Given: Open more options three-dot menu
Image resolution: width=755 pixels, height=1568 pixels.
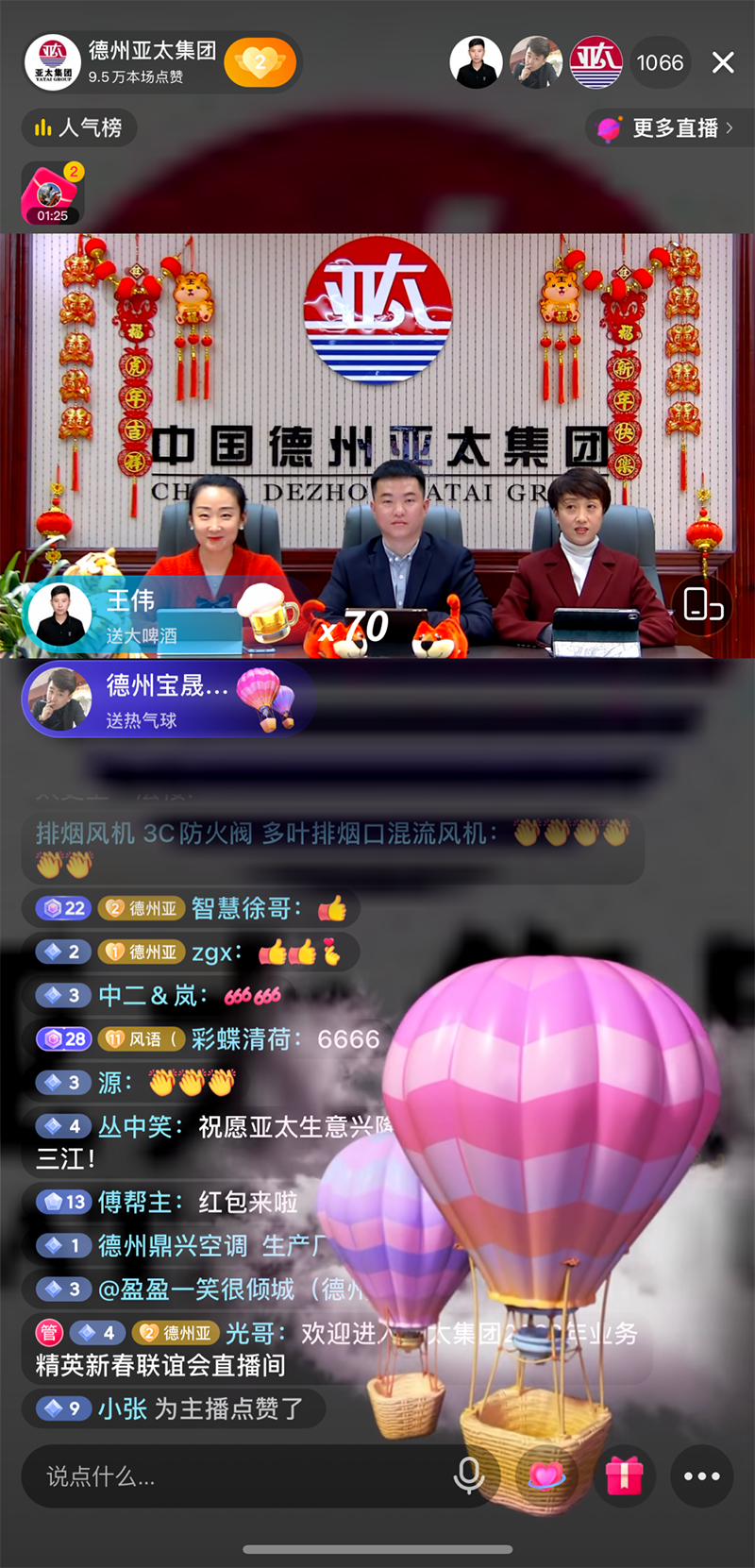Looking at the screenshot, I should (702, 1475).
